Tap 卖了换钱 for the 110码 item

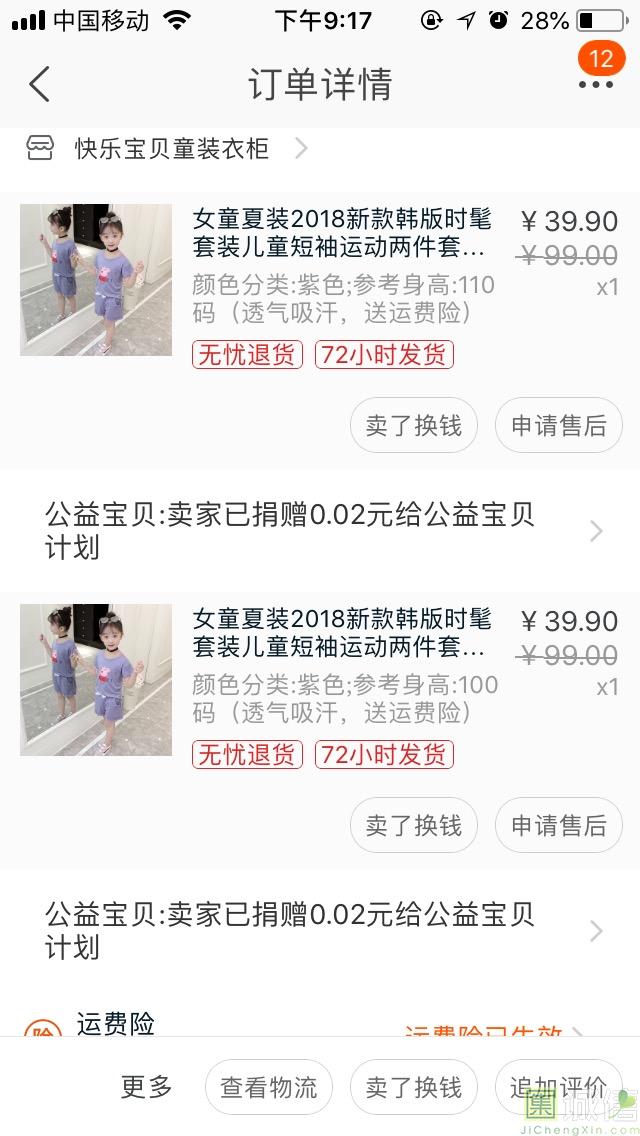(x=414, y=425)
